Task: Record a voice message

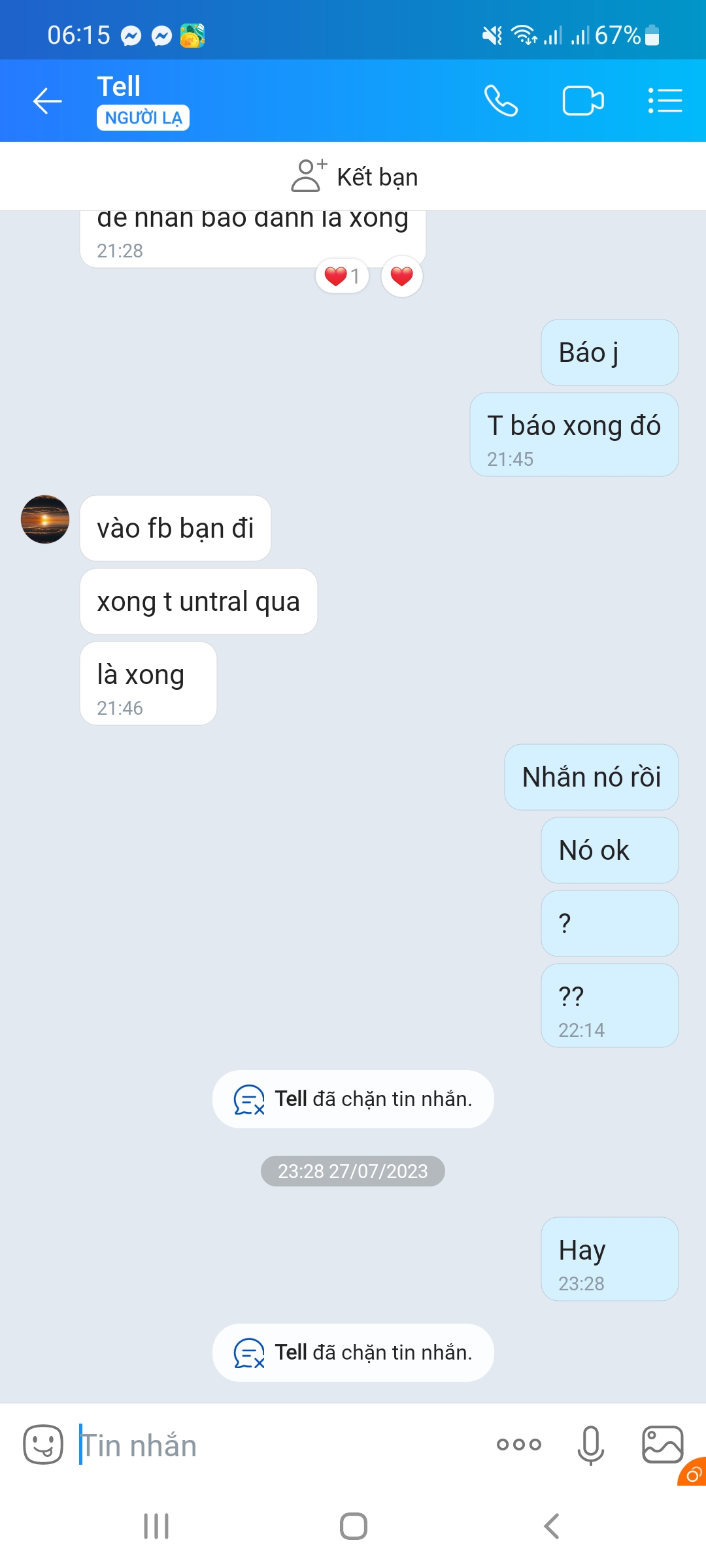Action: 590,1445
